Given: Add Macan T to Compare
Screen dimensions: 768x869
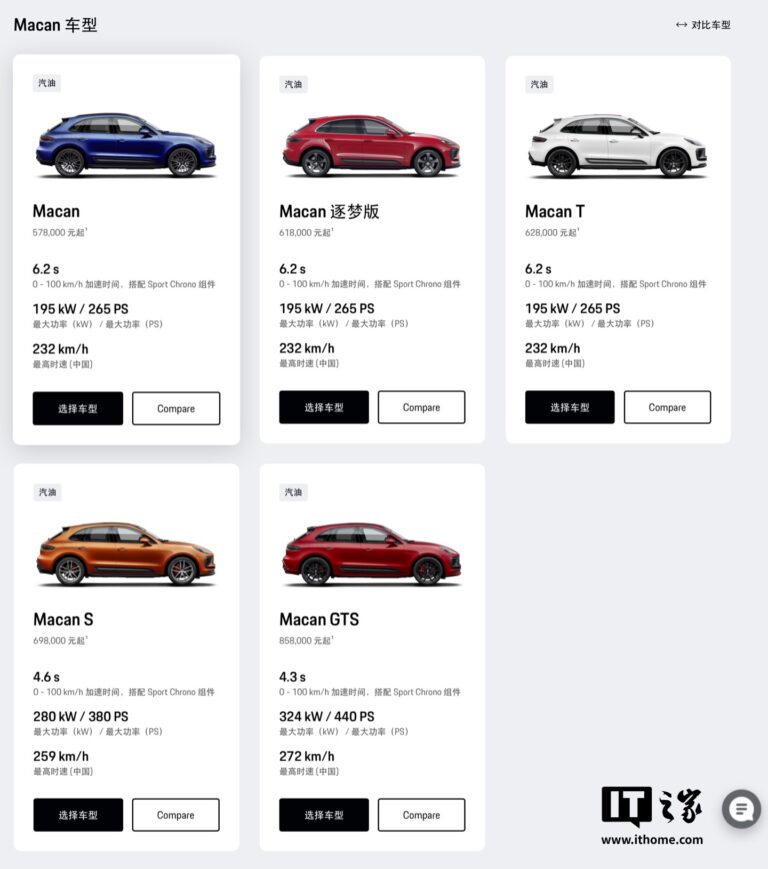Looking at the screenshot, I should click(x=667, y=407).
